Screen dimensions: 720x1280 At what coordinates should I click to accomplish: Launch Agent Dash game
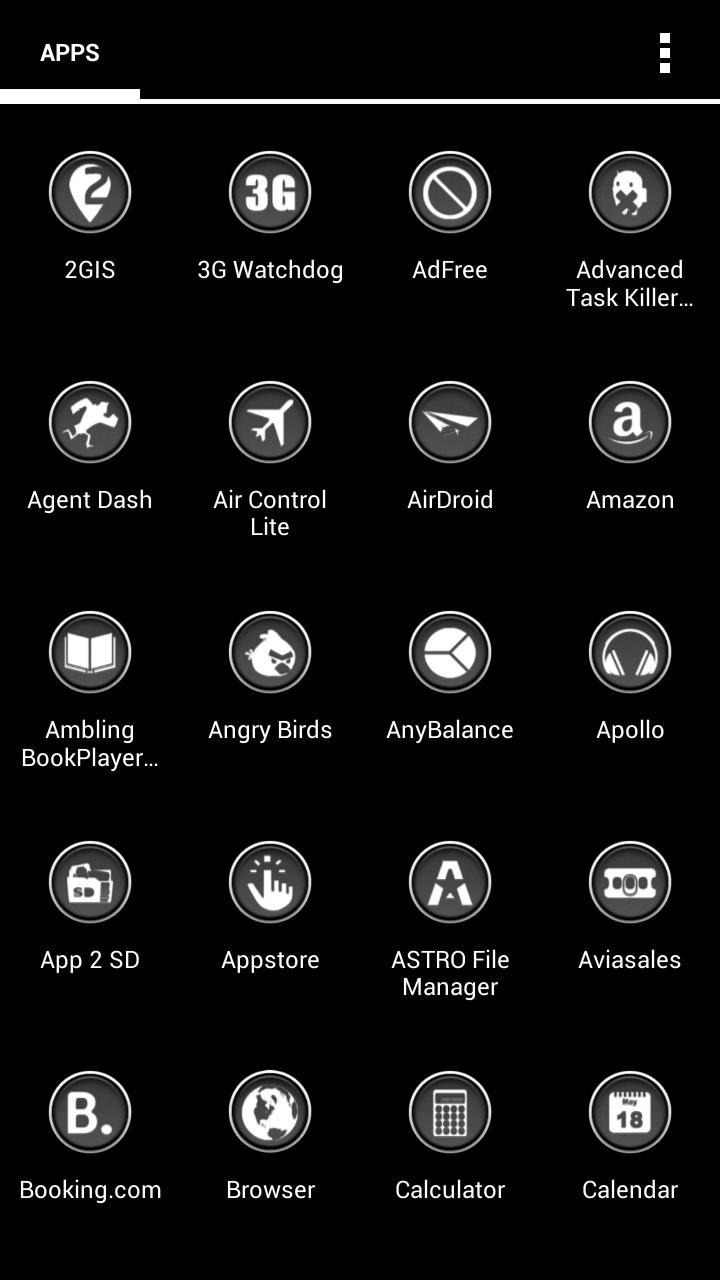click(90, 422)
